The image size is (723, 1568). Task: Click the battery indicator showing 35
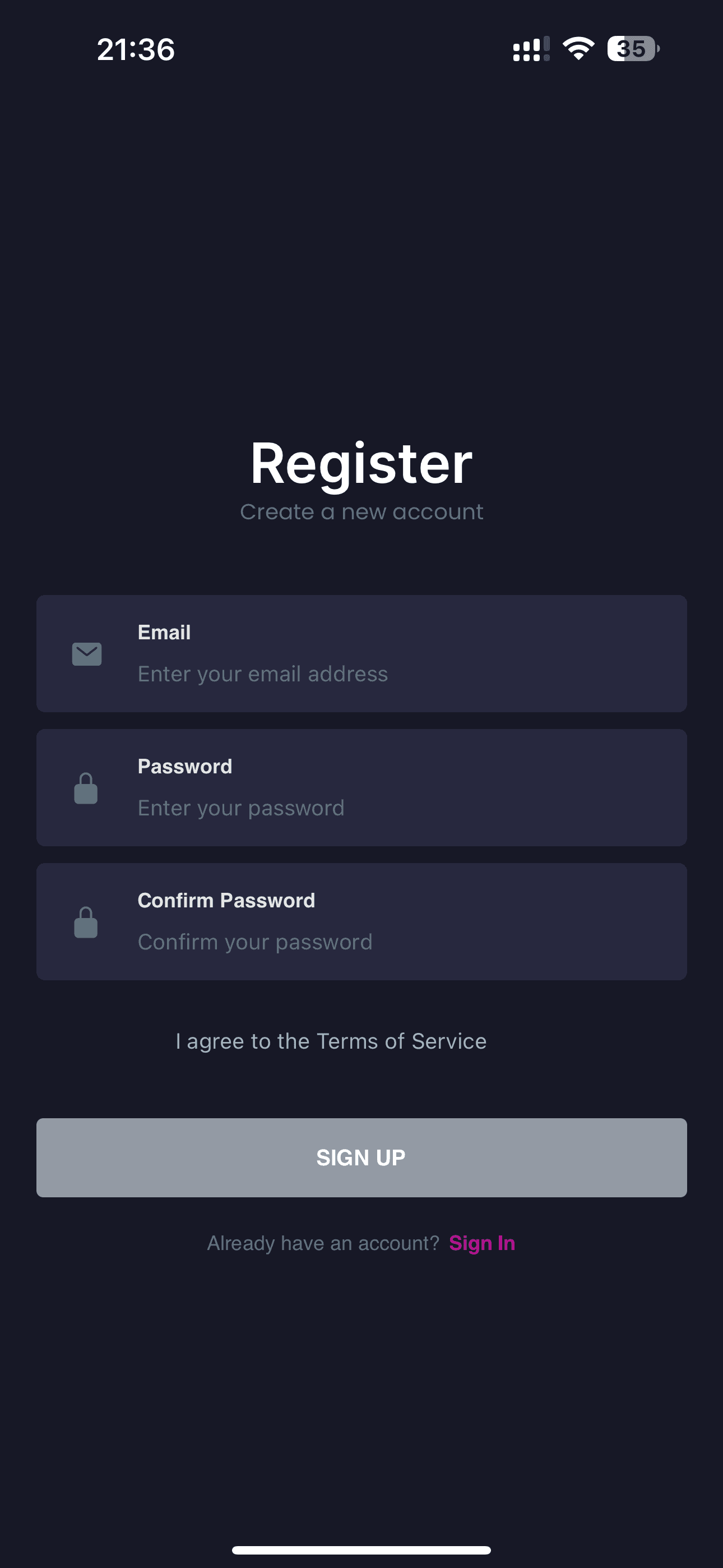pos(632,50)
